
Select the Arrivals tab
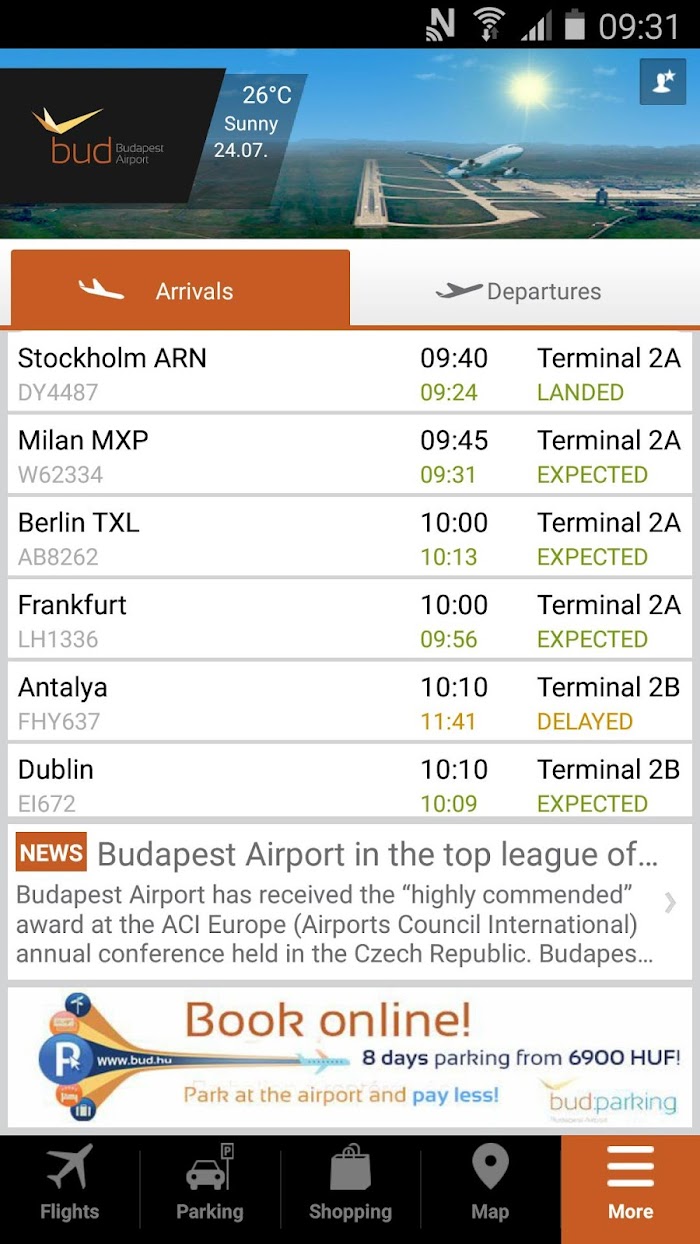point(180,289)
